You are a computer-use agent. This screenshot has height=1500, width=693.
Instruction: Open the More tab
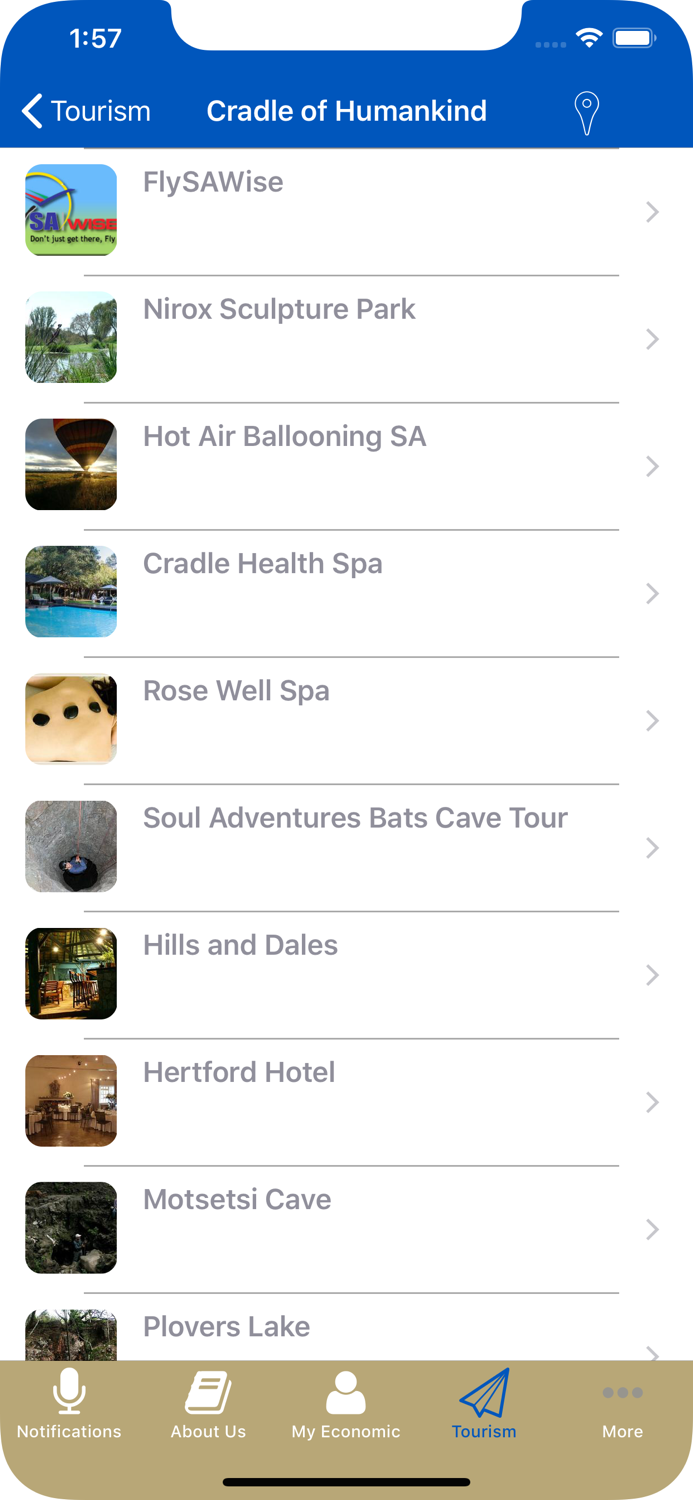point(622,1405)
